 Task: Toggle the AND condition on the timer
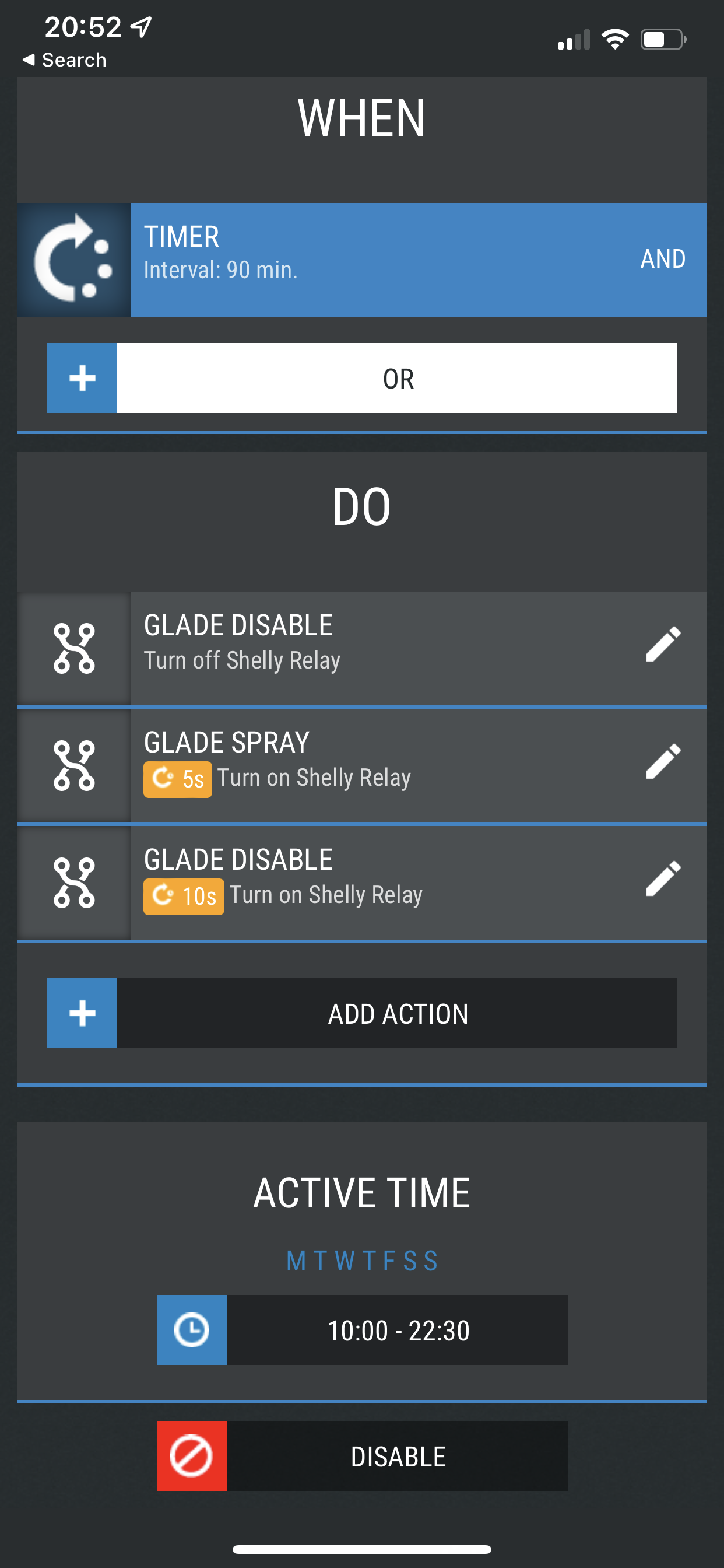pyautogui.click(x=662, y=260)
